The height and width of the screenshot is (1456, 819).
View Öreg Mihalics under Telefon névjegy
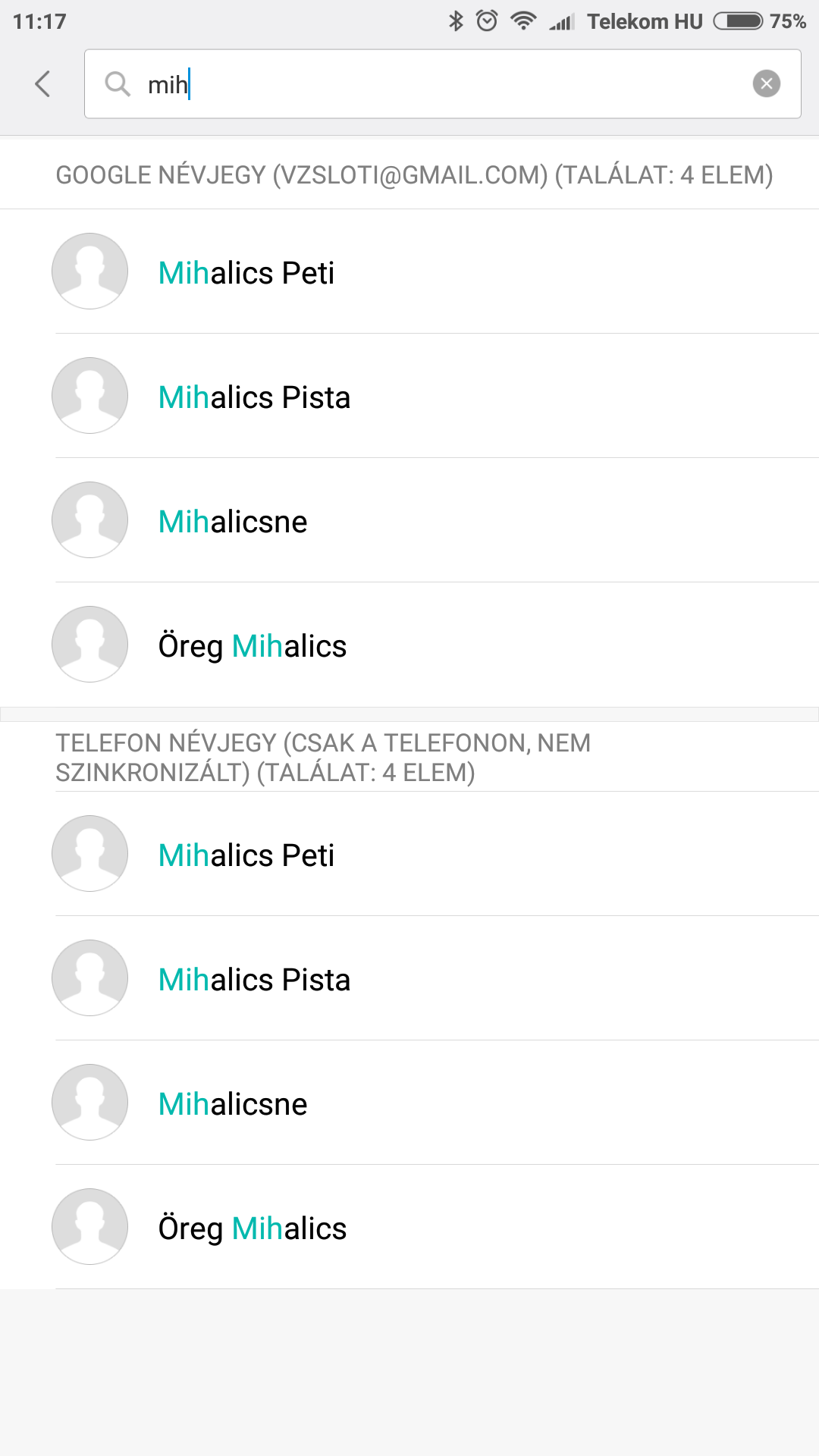coord(409,1227)
